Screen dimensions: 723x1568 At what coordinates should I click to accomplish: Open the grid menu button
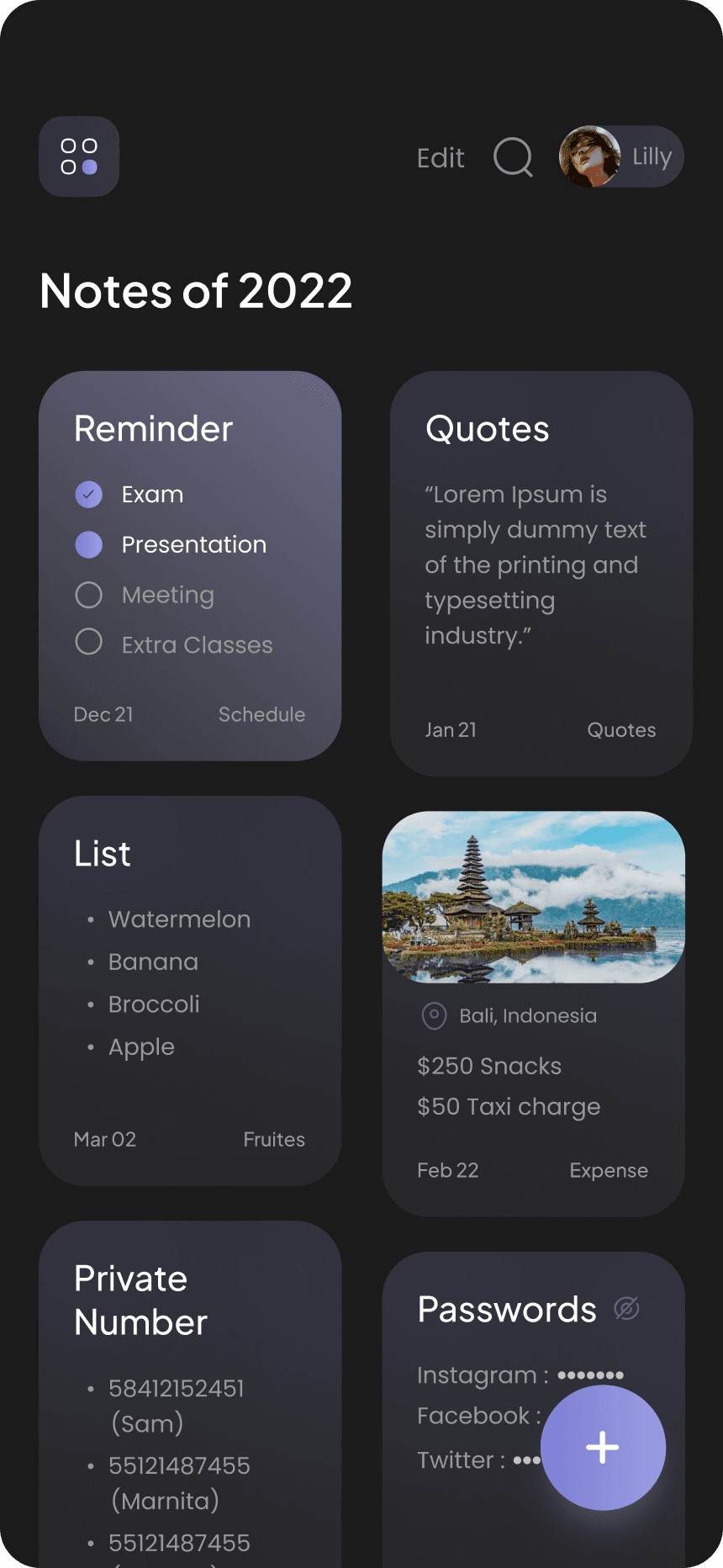pos(79,156)
